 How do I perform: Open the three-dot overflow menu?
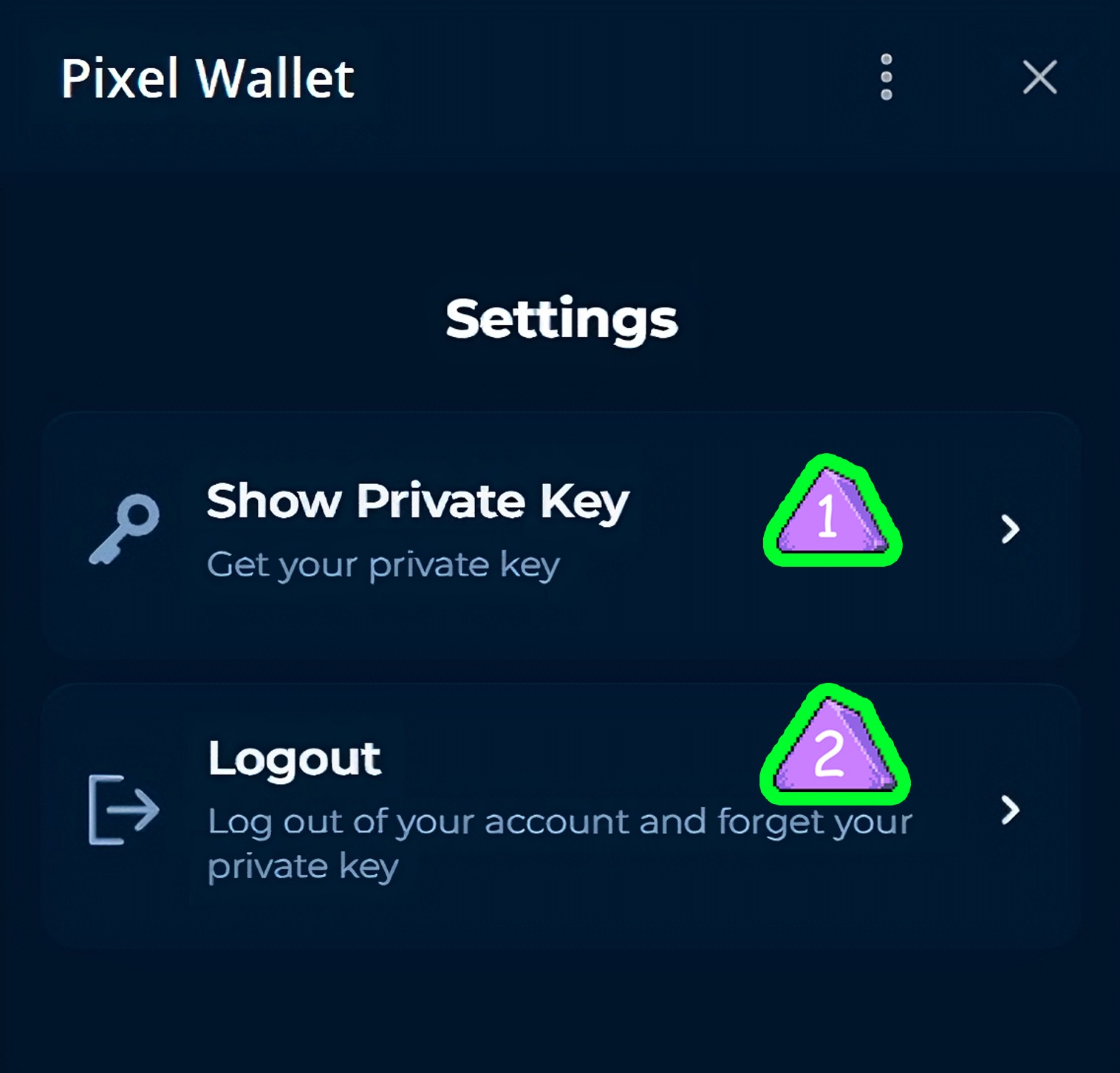coord(887,77)
